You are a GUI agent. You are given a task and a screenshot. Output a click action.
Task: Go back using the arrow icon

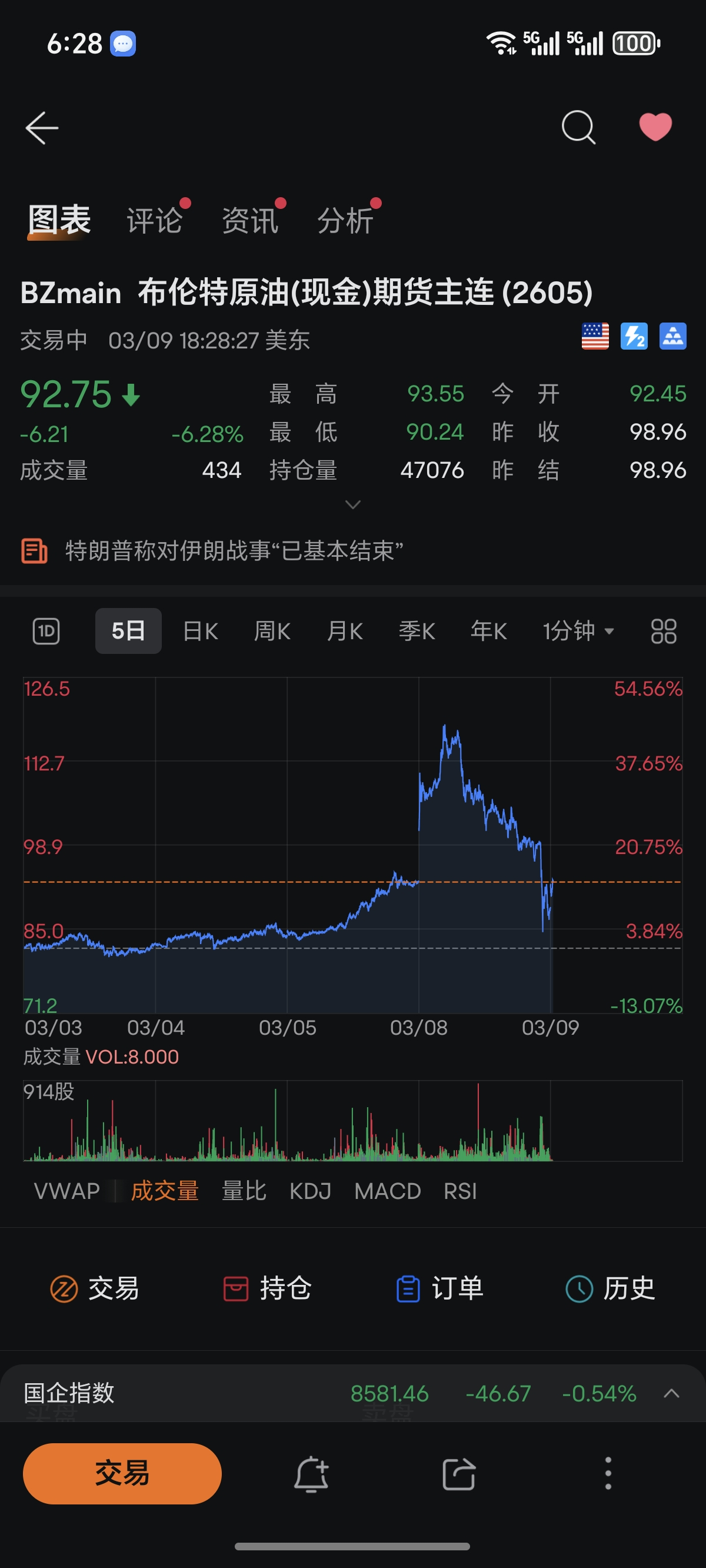pos(42,128)
